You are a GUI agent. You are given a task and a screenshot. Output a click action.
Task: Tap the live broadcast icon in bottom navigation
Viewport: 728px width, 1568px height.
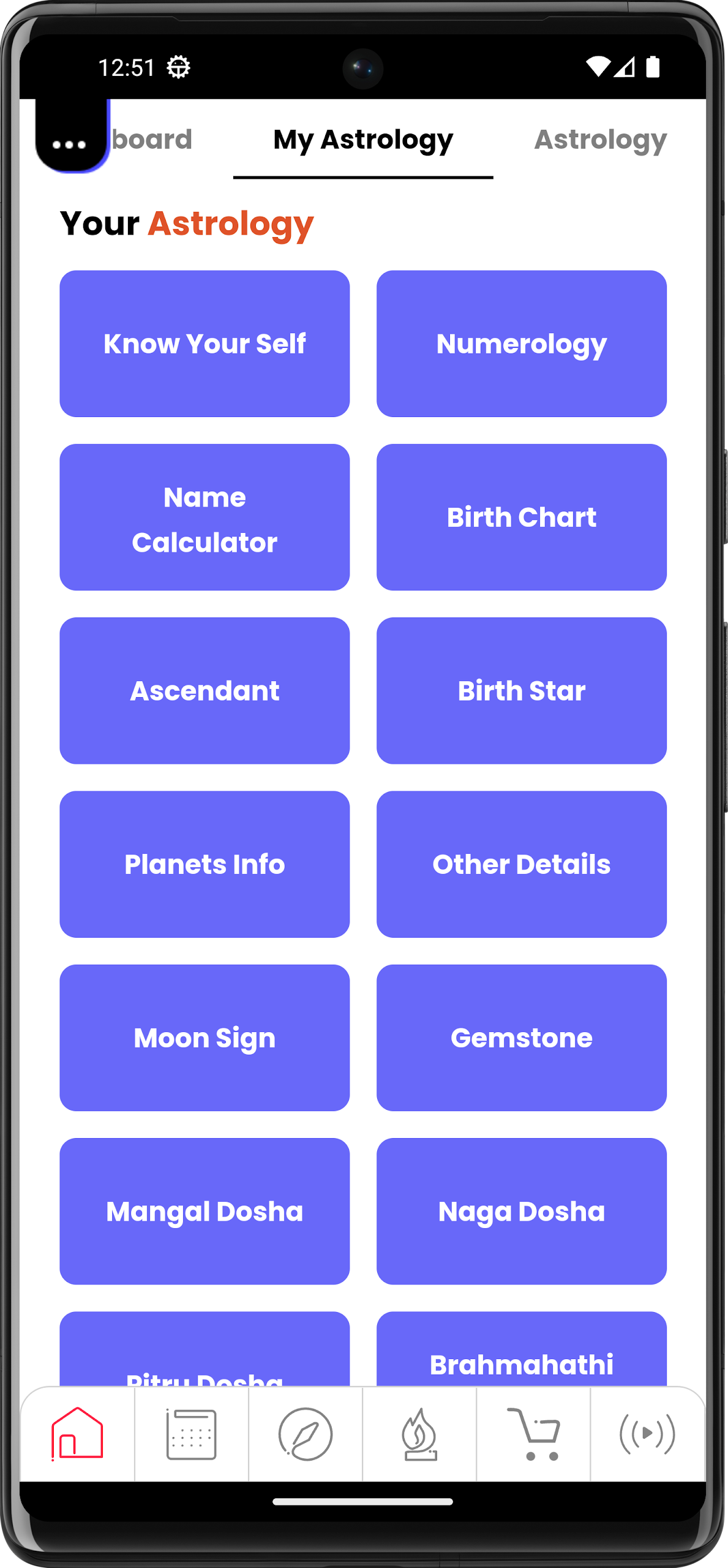pyautogui.click(x=646, y=1433)
